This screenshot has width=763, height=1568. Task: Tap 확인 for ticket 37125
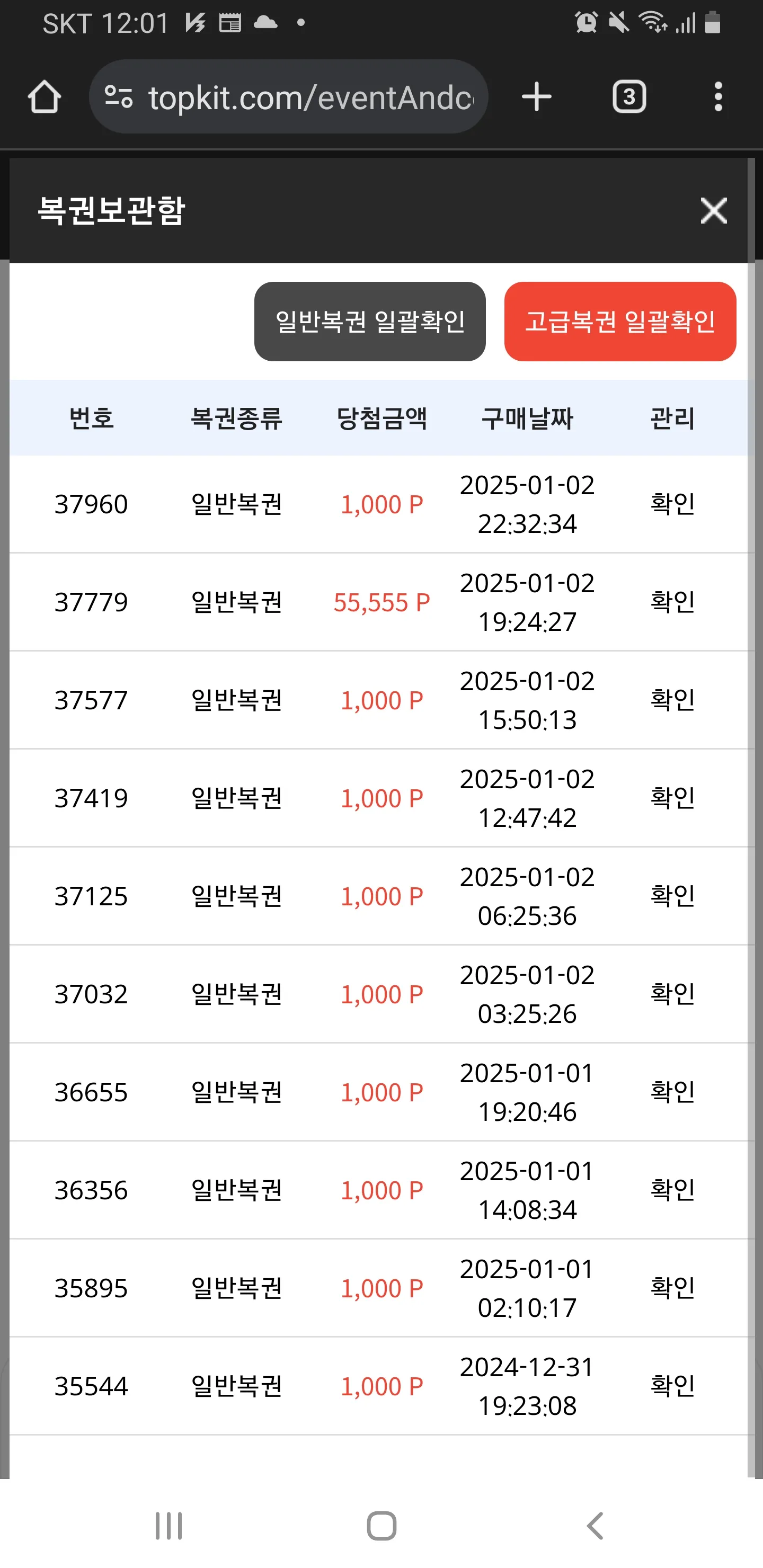click(x=672, y=896)
